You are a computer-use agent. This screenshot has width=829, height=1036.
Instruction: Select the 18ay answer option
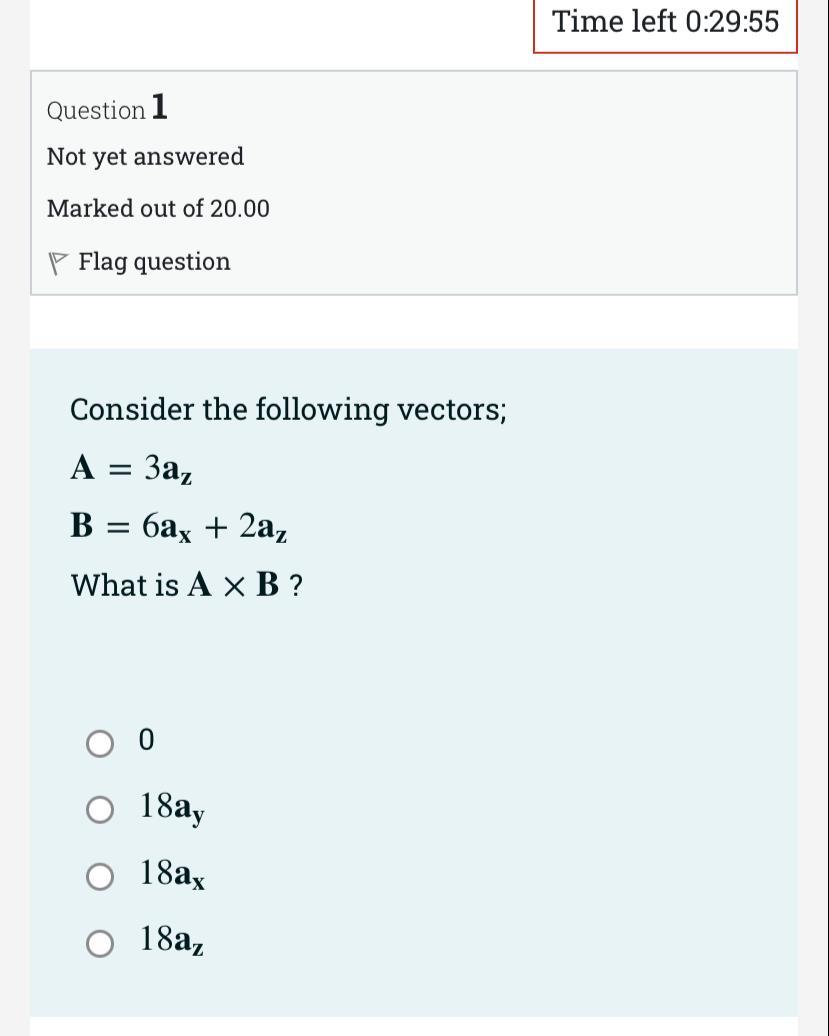(x=99, y=809)
